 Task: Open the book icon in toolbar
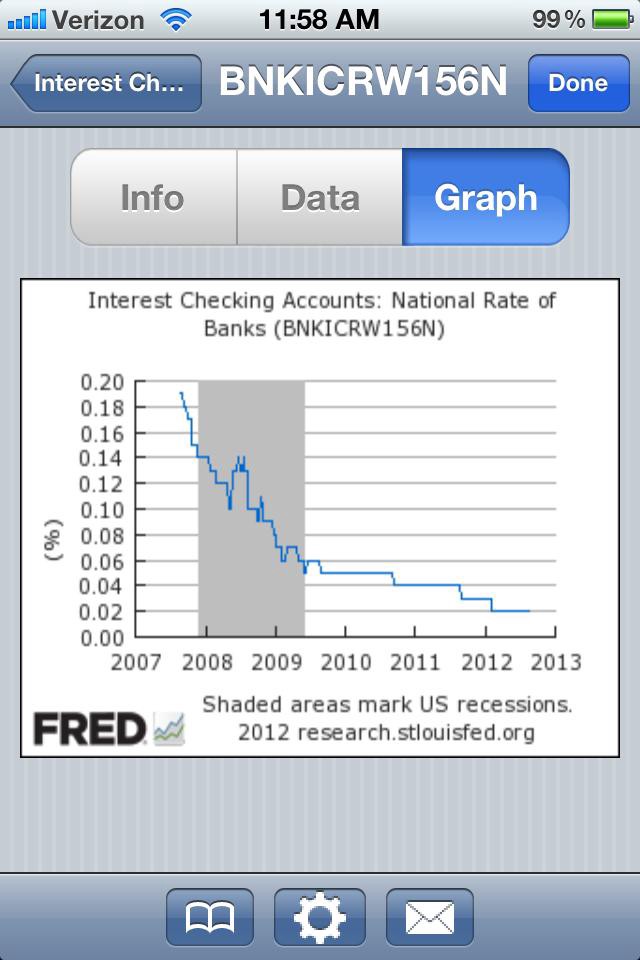tap(210, 916)
